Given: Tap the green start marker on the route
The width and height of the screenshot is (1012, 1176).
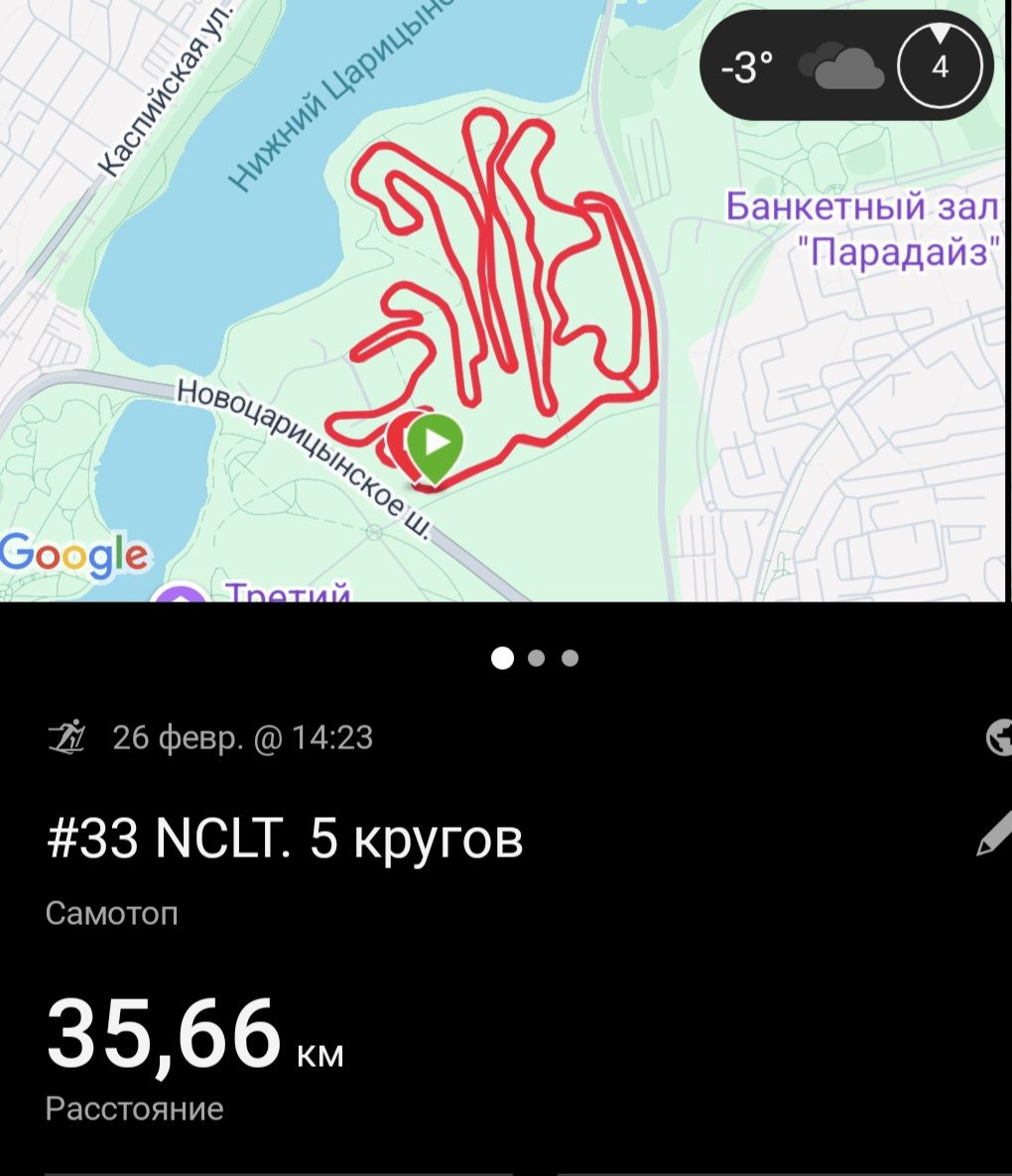Looking at the screenshot, I should [436, 444].
